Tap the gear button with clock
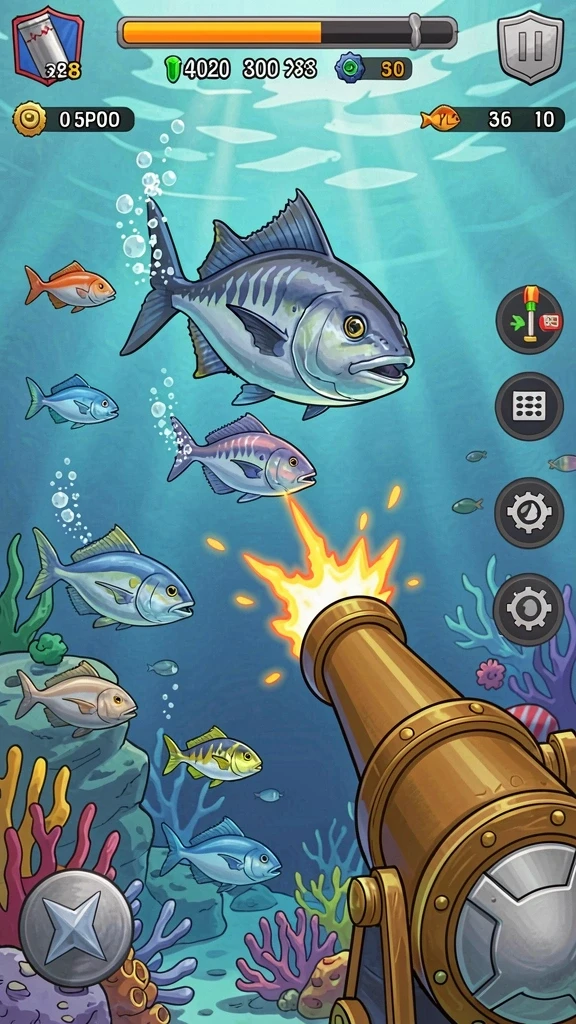576x1024 pixels. 529,513
